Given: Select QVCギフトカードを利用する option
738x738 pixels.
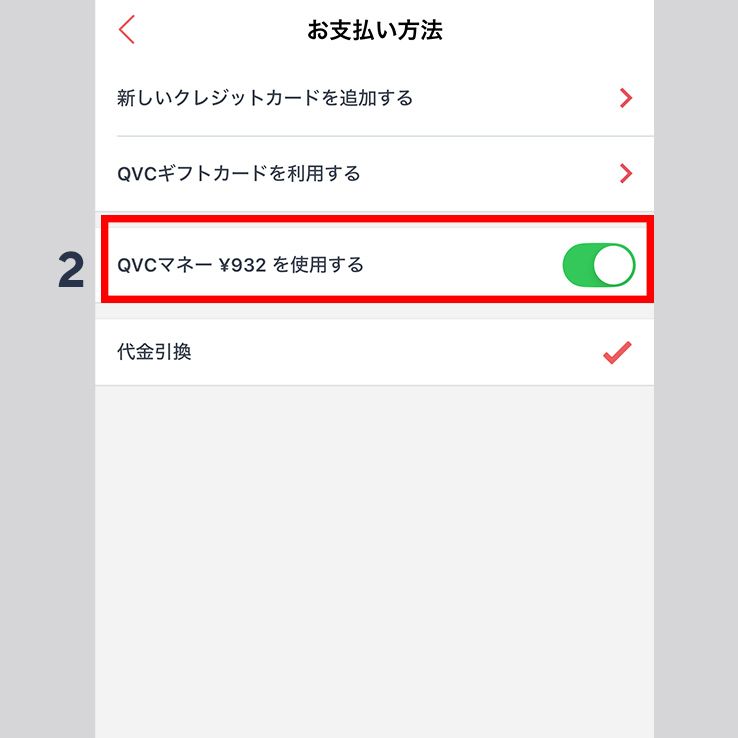Looking at the screenshot, I should (x=374, y=174).
